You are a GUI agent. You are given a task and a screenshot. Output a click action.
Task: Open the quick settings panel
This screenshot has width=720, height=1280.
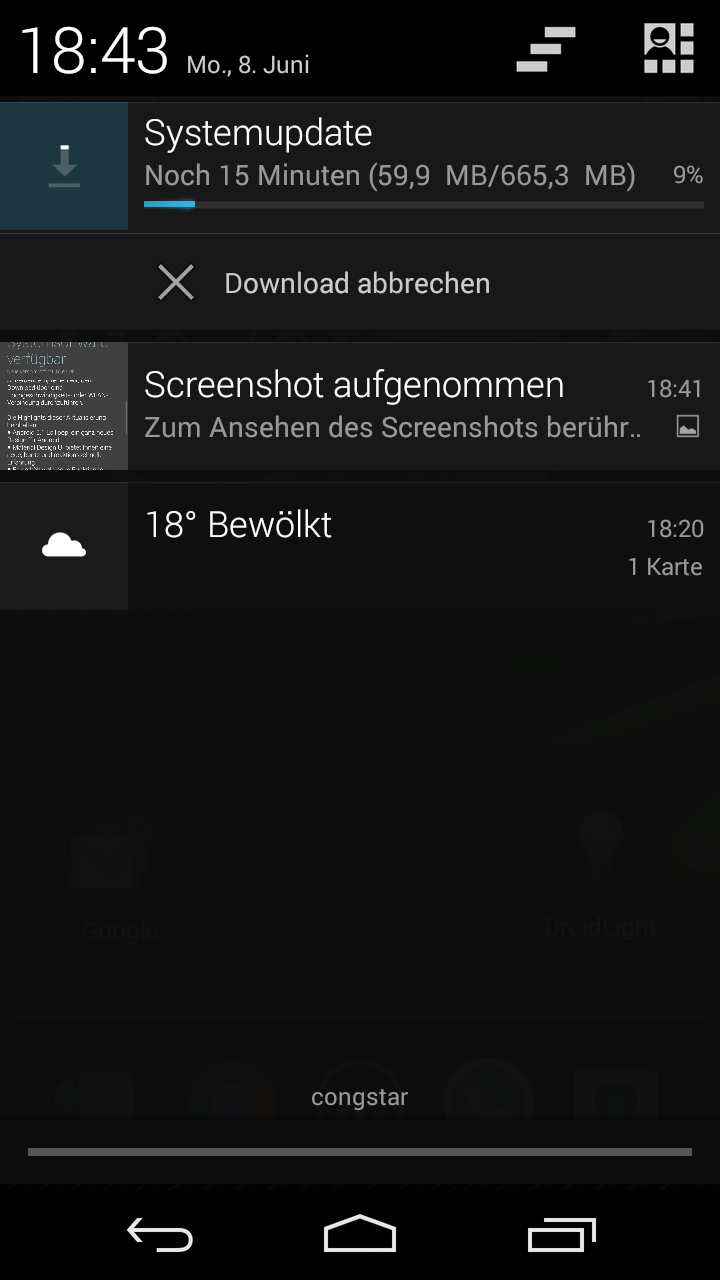point(668,49)
